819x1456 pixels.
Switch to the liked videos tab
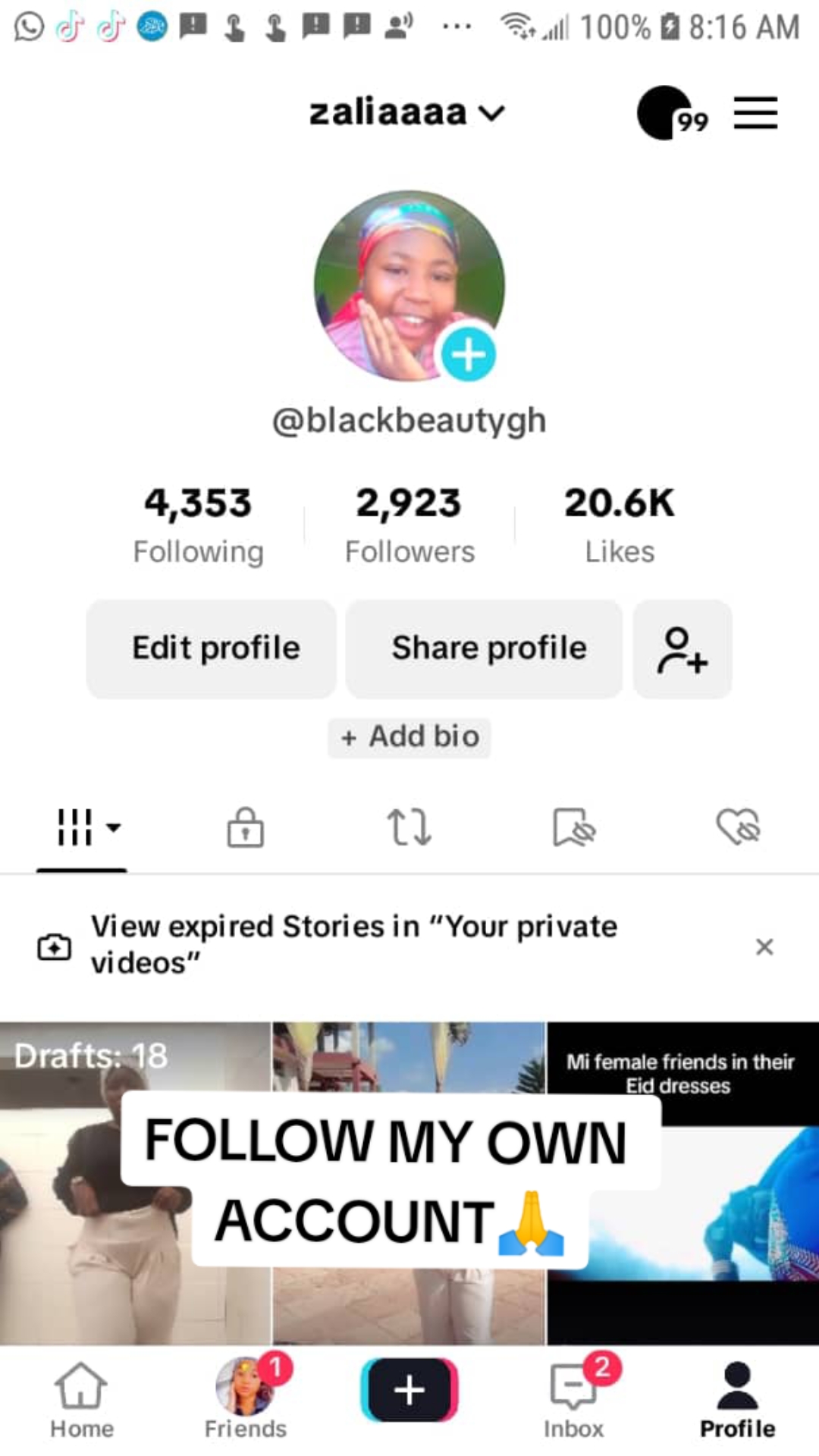[738, 827]
